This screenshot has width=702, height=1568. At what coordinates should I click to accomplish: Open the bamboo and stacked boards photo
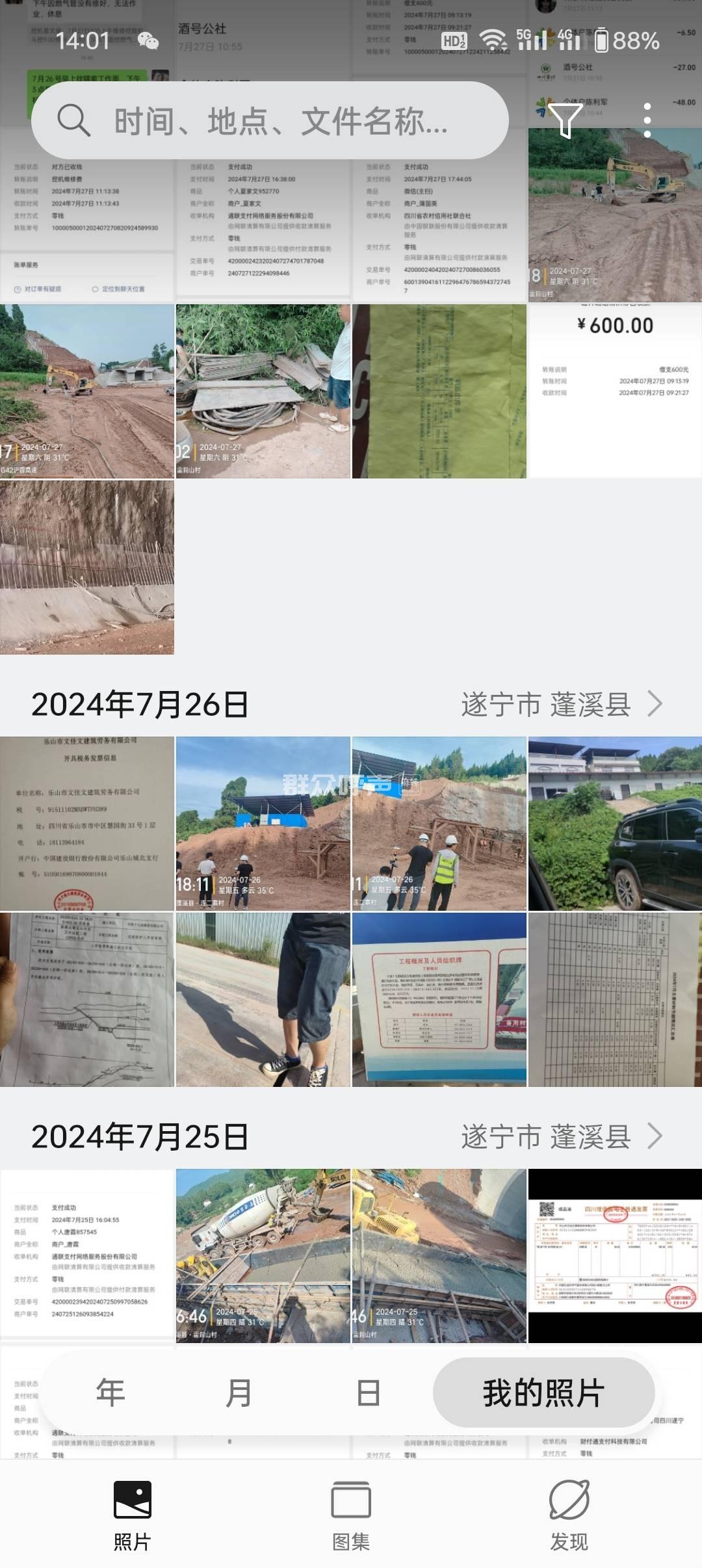point(263,391)
